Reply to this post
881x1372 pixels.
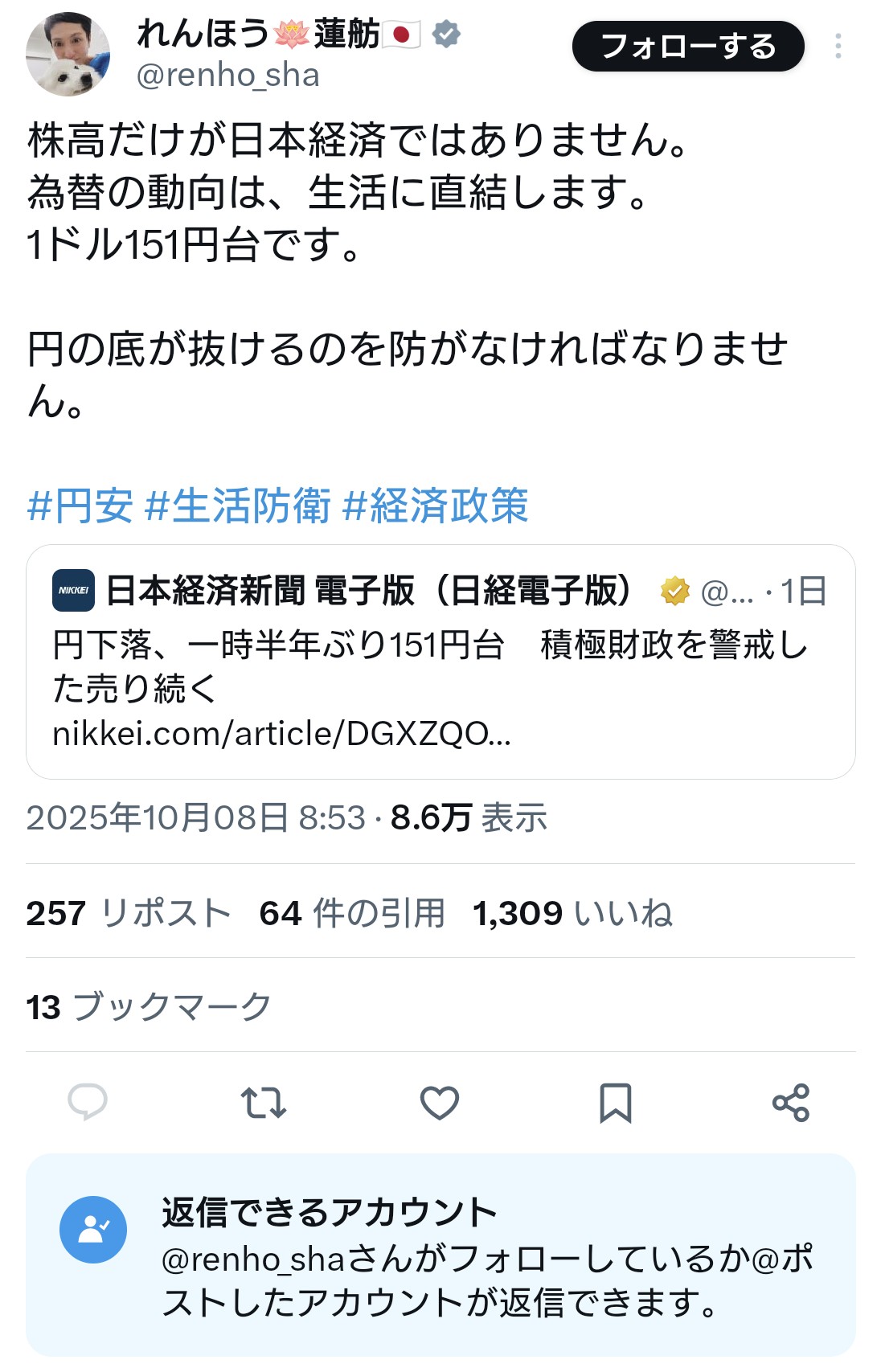tap(88, 1102)
